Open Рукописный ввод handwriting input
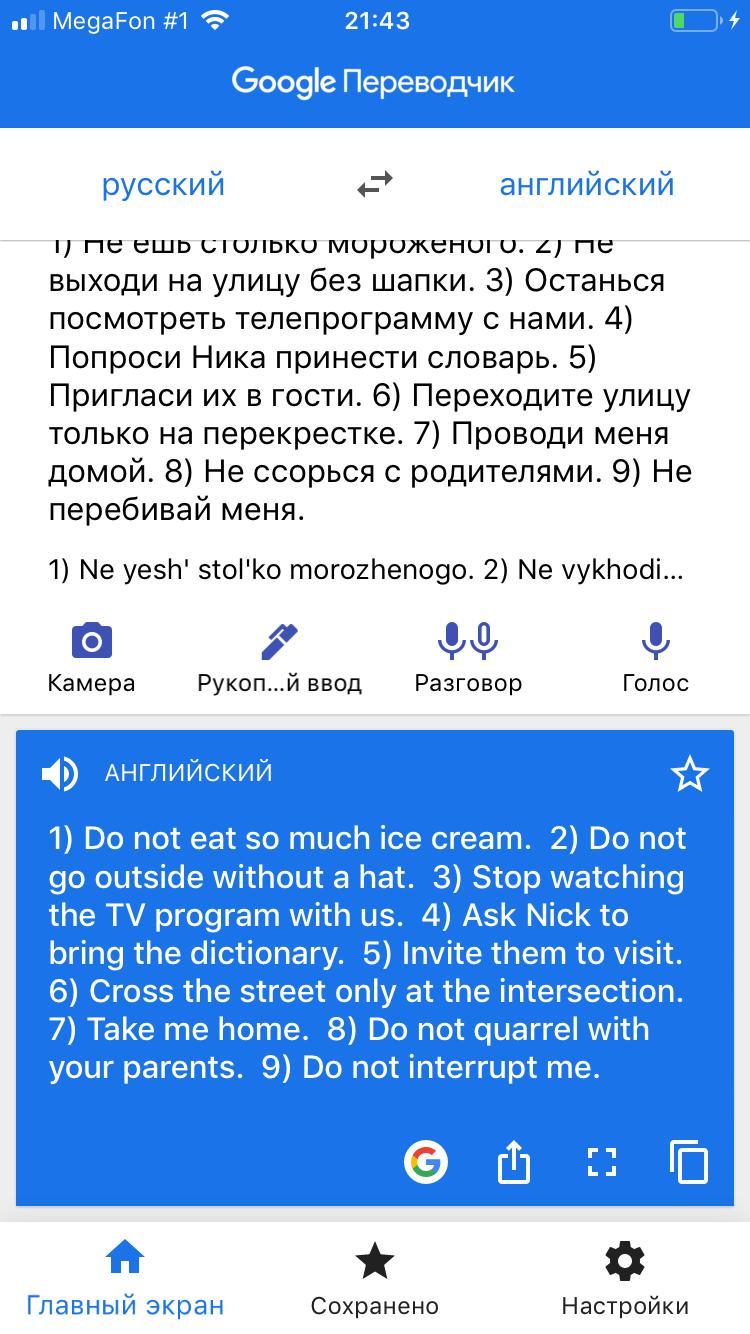The width and height of the screenshot is (750, 1334). tap(279, 656)
